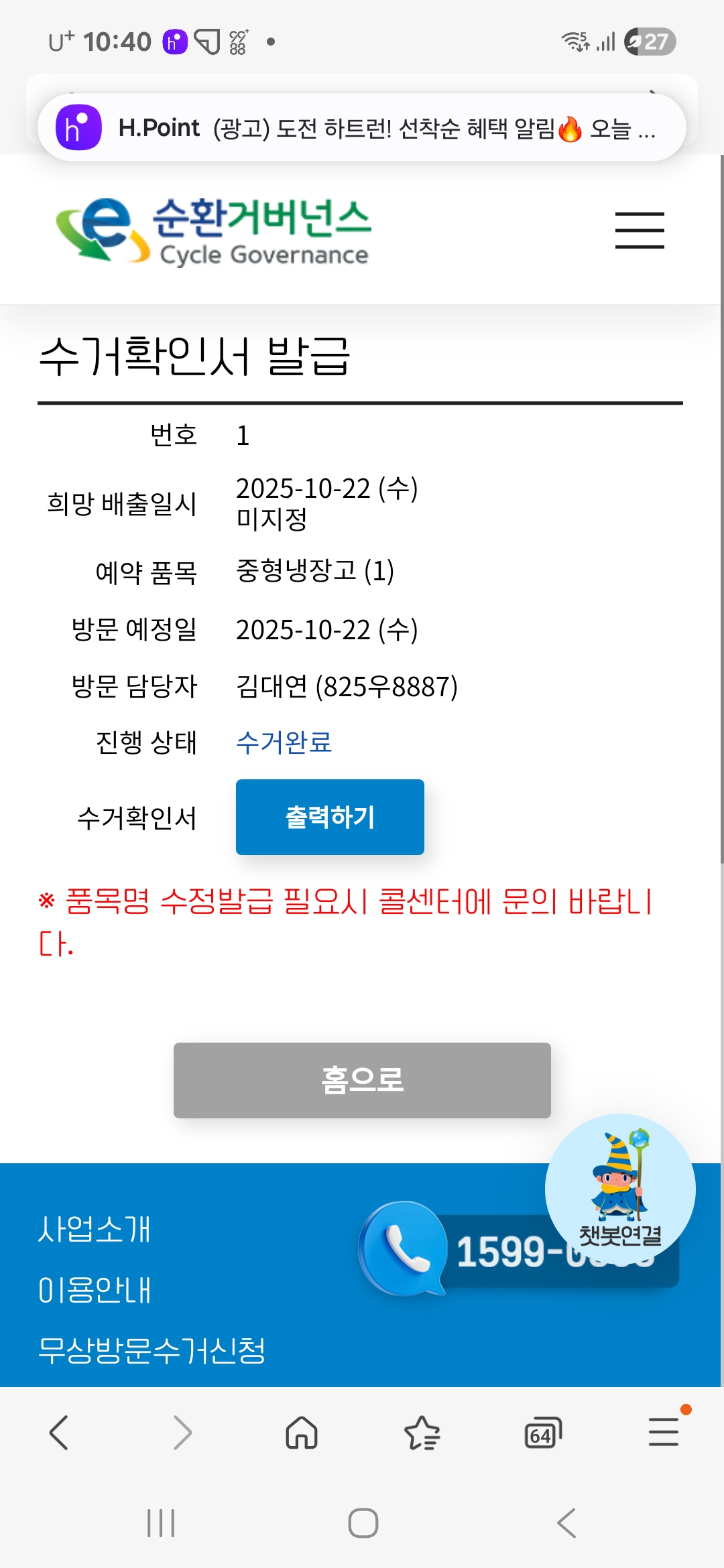Image resolution: width=724 pixels, height=1568 pixels.
Task: Open the 사업소개 footer link
Action: click(95, 1229)
